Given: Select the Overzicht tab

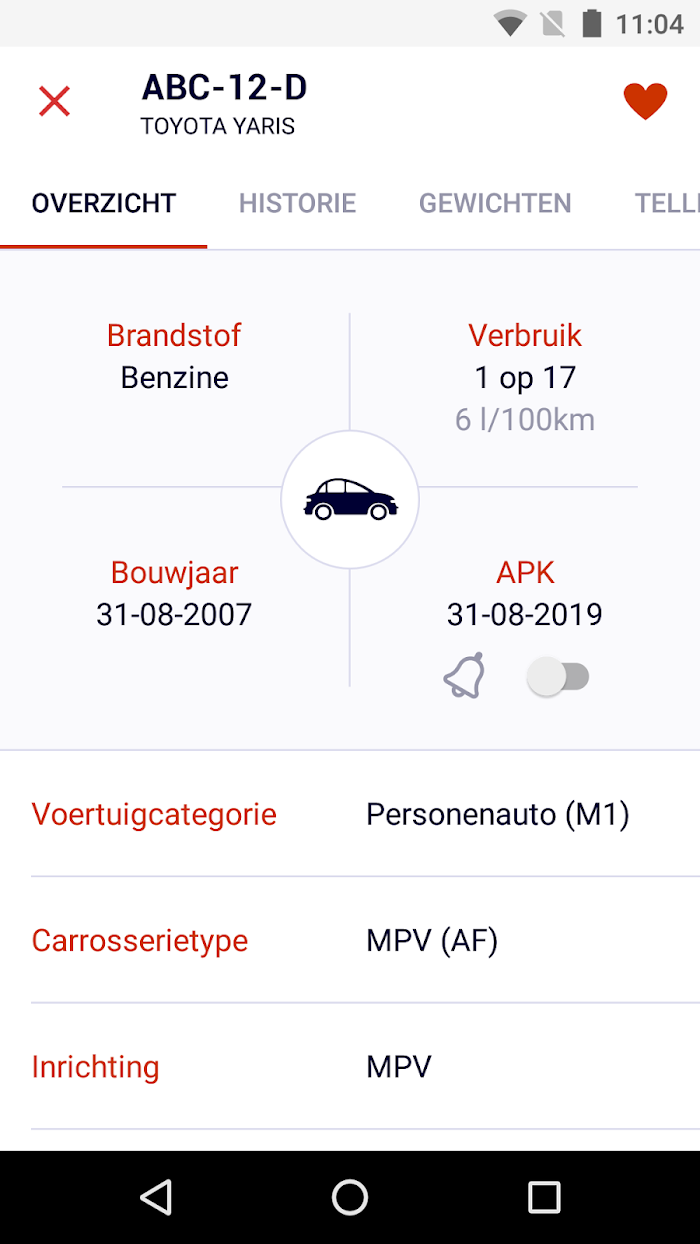Looking at the screenshot, I should point(104,203).
